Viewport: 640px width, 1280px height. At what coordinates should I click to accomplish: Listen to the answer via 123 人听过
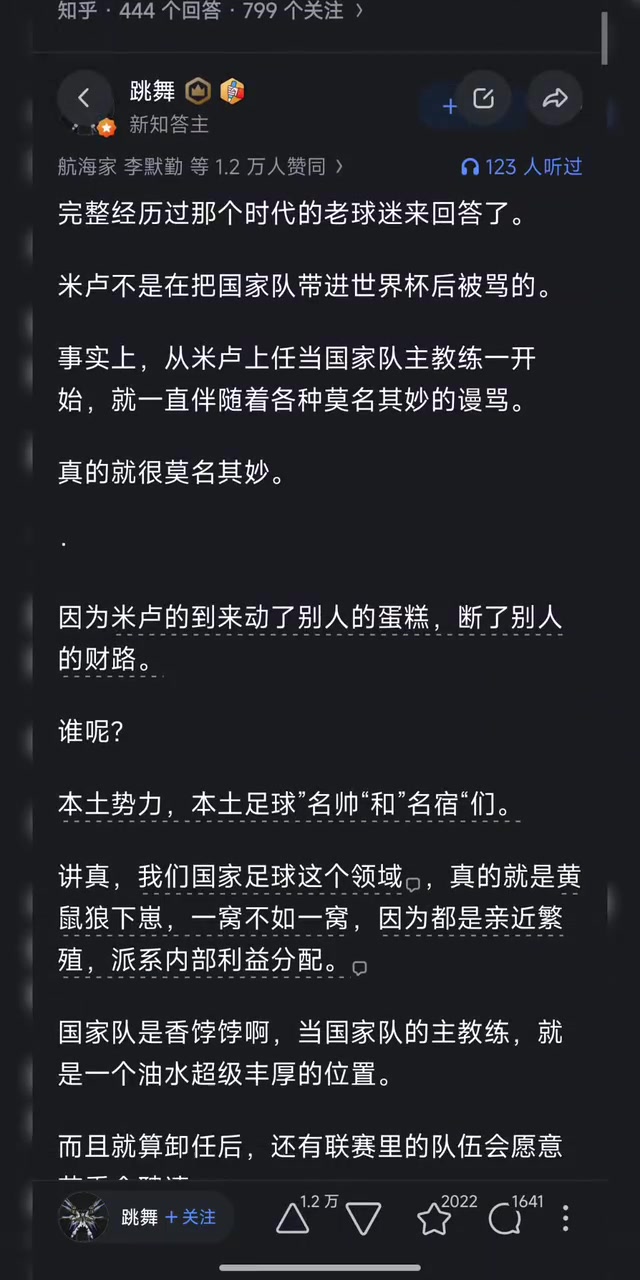point(521,167)
